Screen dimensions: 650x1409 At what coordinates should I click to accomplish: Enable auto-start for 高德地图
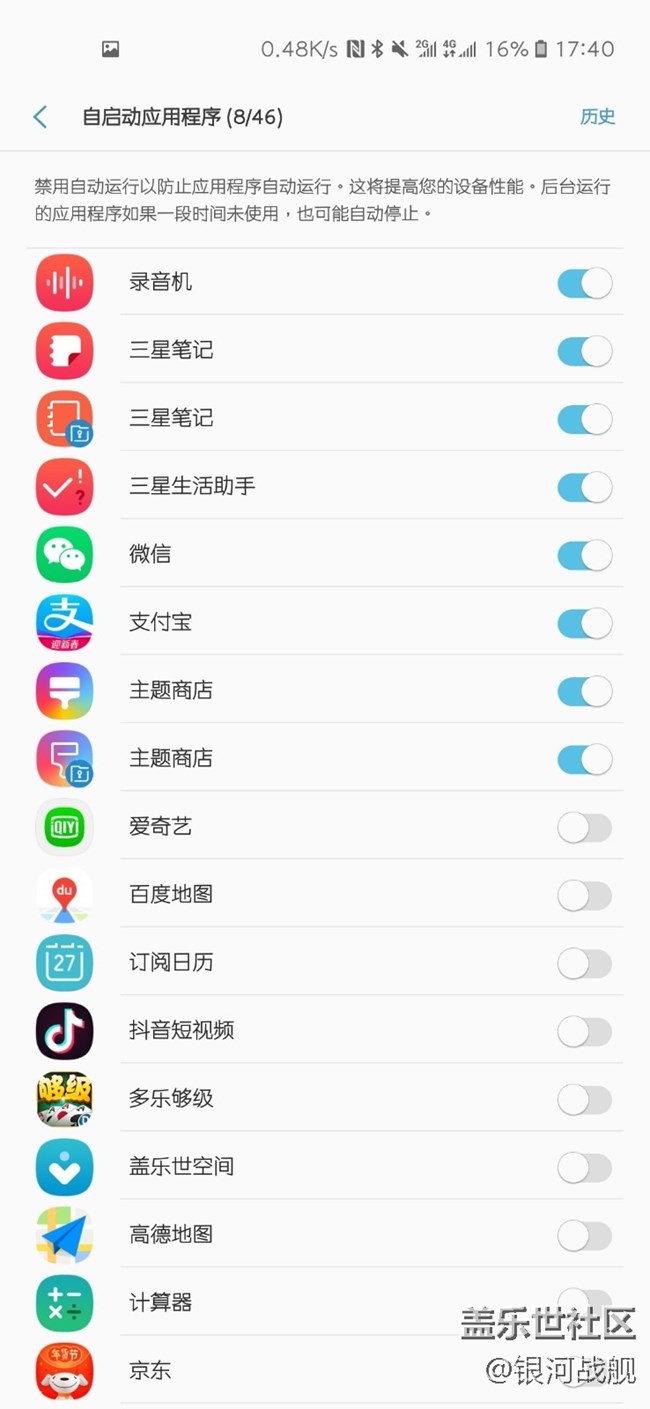pyautogui.click(x=584, y=1235)
